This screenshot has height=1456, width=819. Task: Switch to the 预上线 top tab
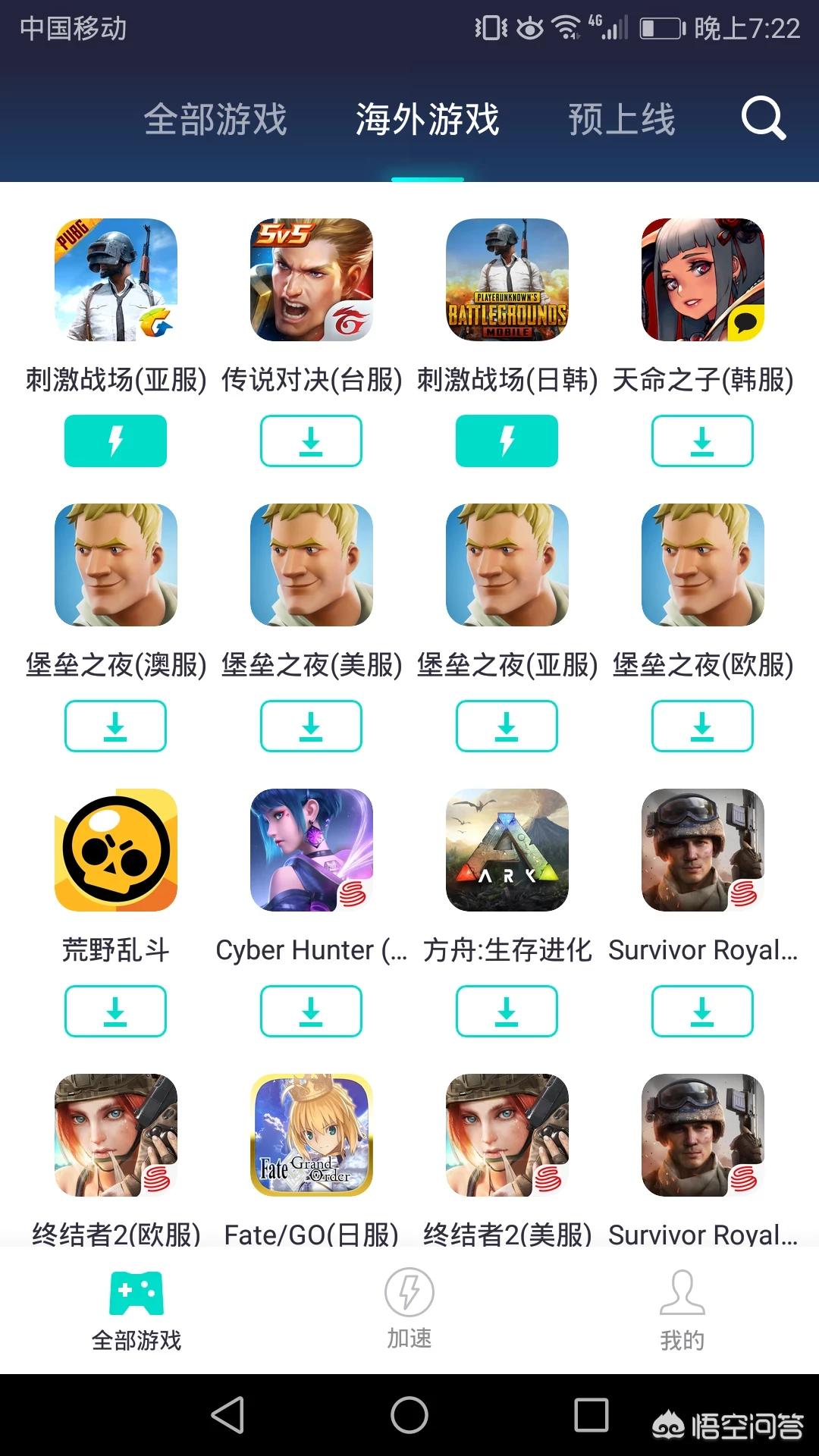[x=621, y=120]
